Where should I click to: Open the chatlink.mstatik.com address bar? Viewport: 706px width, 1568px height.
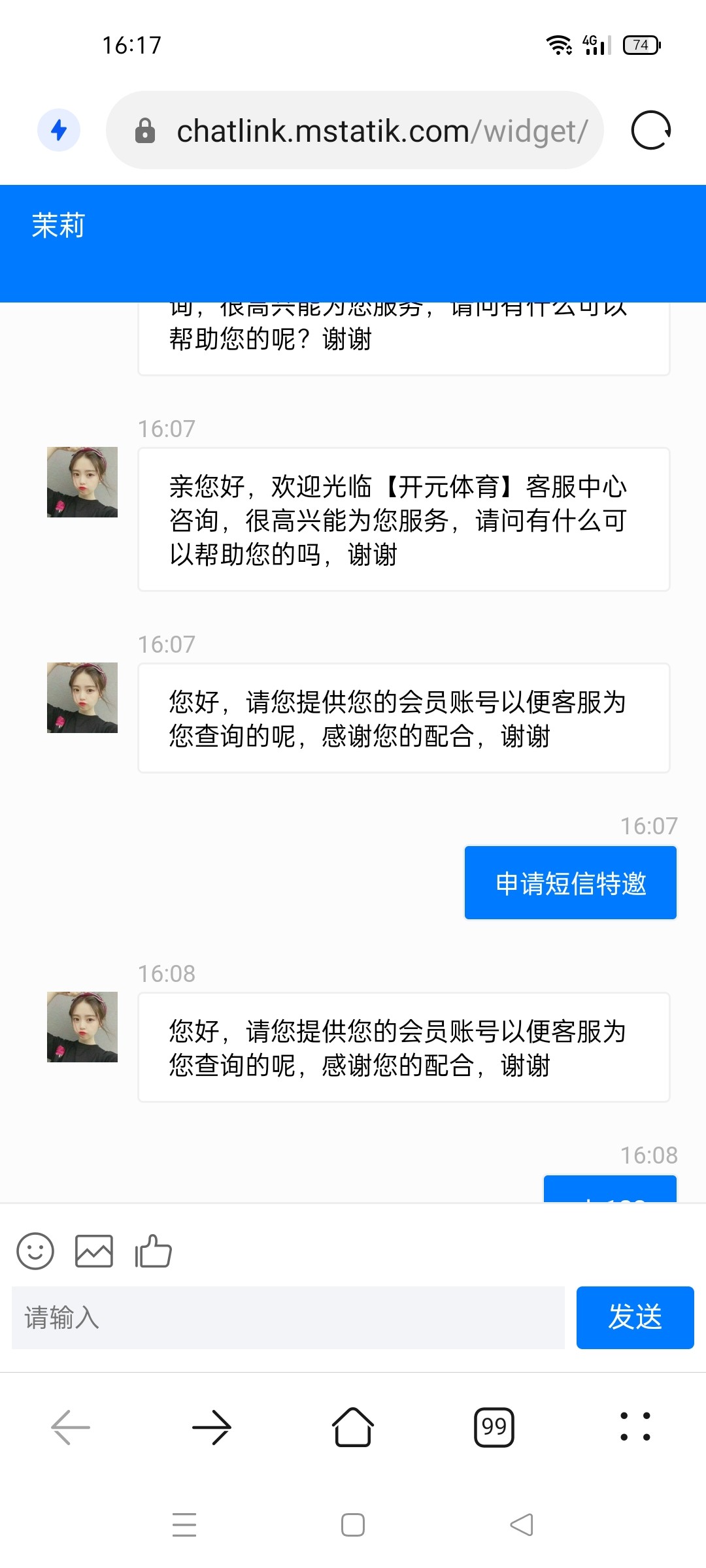366,131
